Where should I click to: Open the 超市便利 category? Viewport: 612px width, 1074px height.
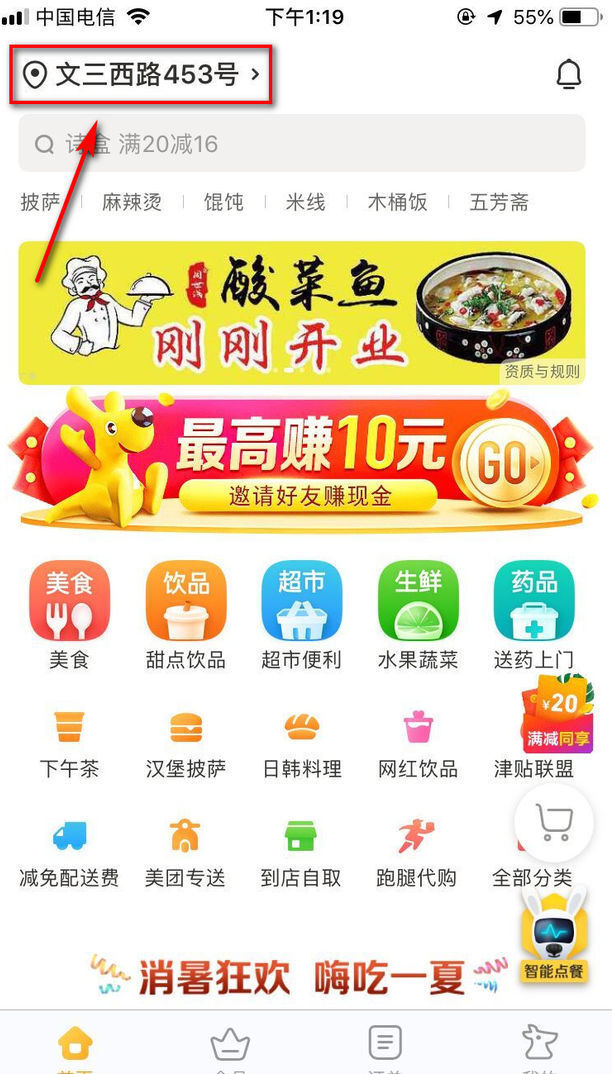point(301,614)
